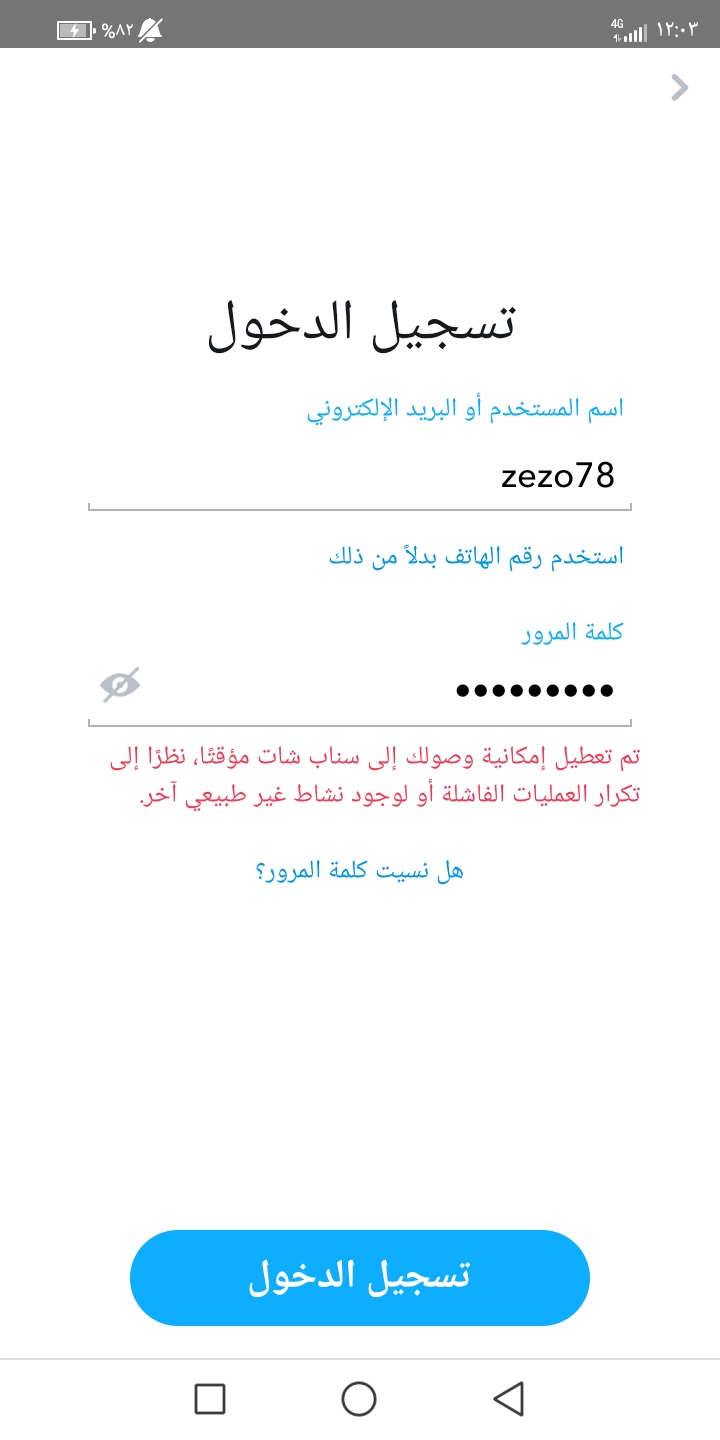Viewport: 720px width, 1440px height.
Task: Open the forgot password link
Action: coord(360,870)
